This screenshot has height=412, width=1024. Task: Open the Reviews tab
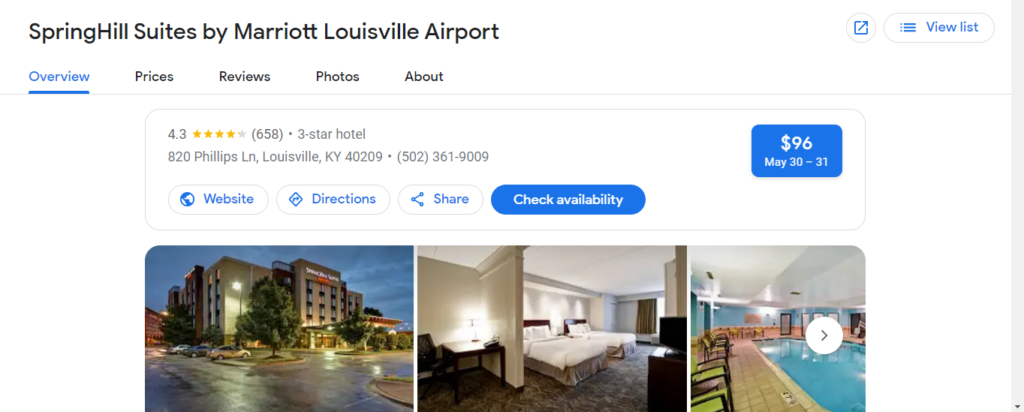244,76
